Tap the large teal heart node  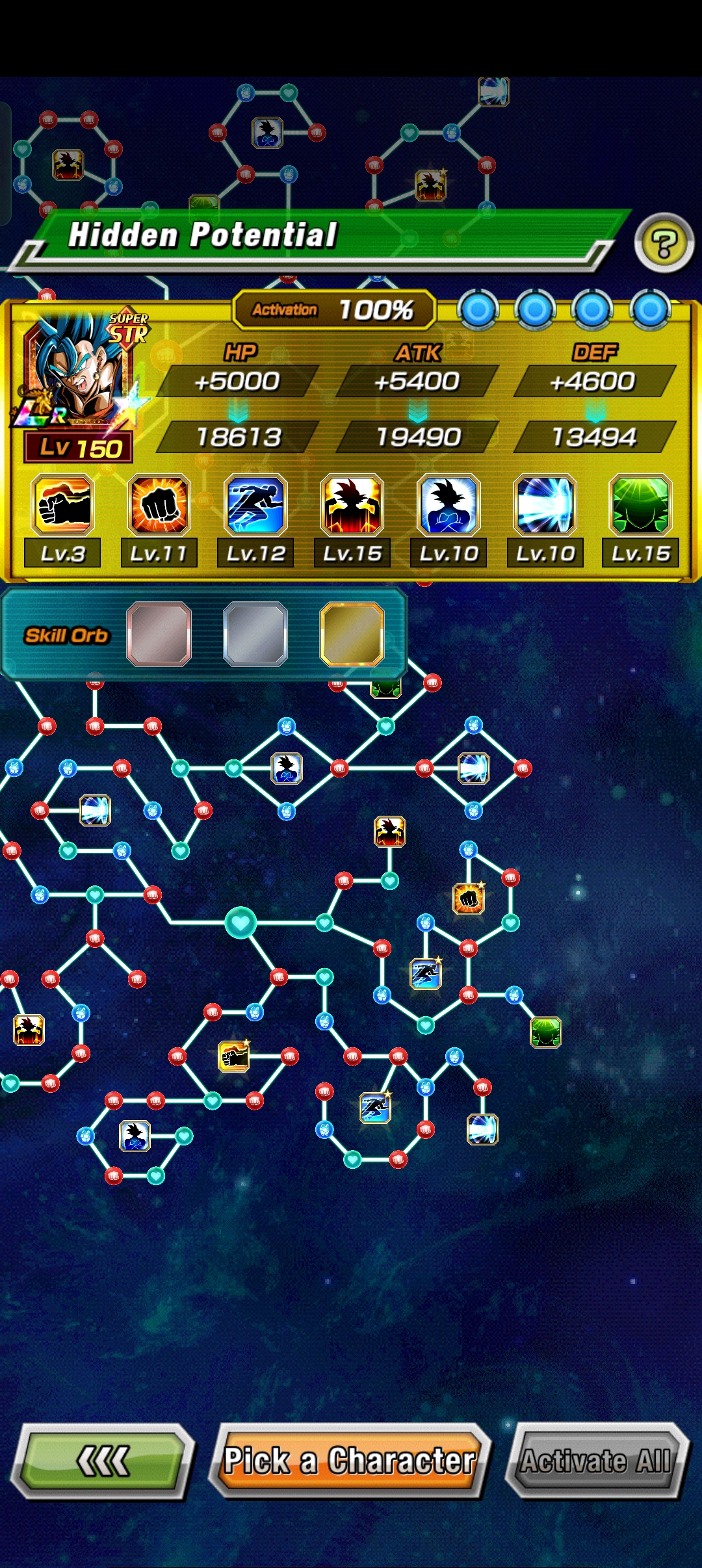[x=240, y=922]
